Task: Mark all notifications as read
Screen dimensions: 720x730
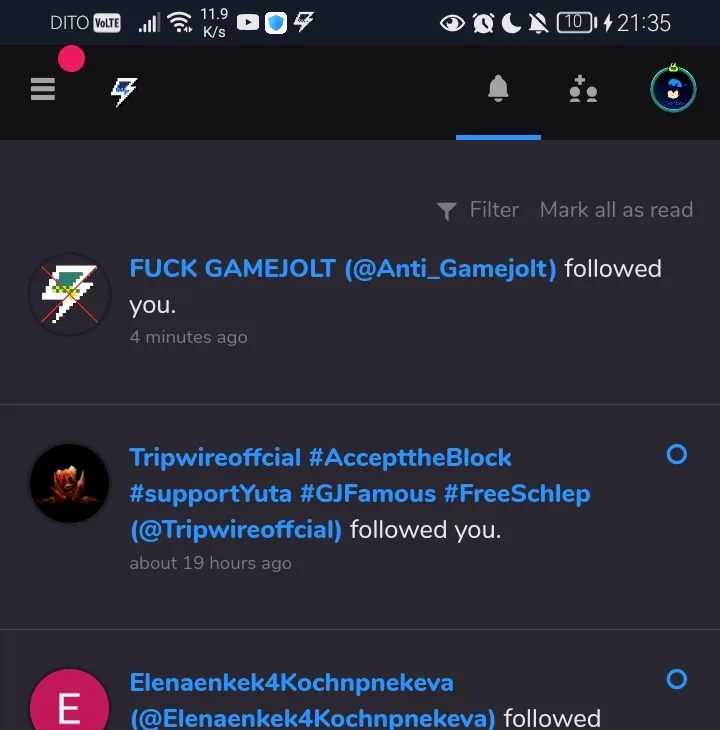Action: click(x=616, y=210)
